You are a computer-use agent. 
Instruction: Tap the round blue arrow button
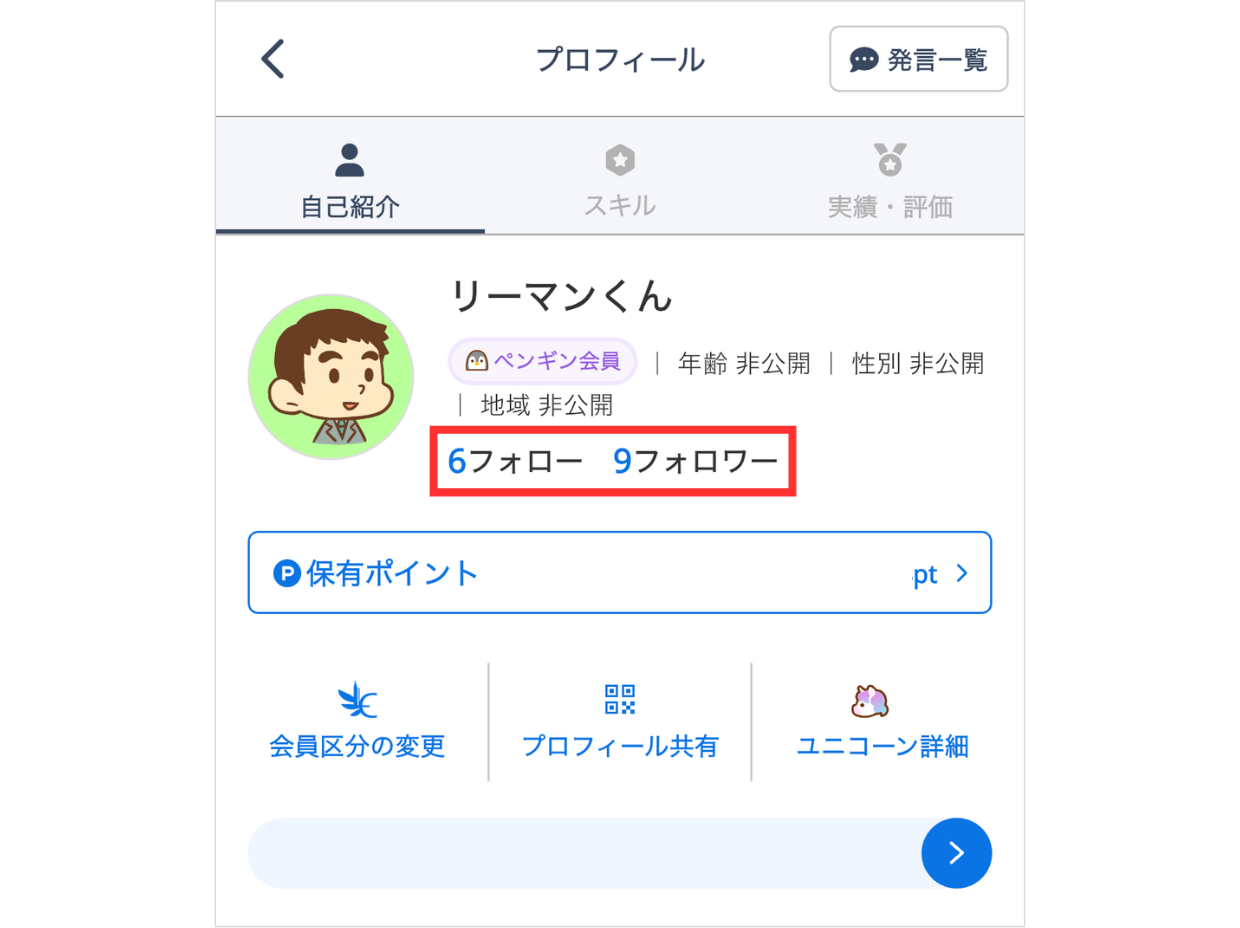[955, 853]
